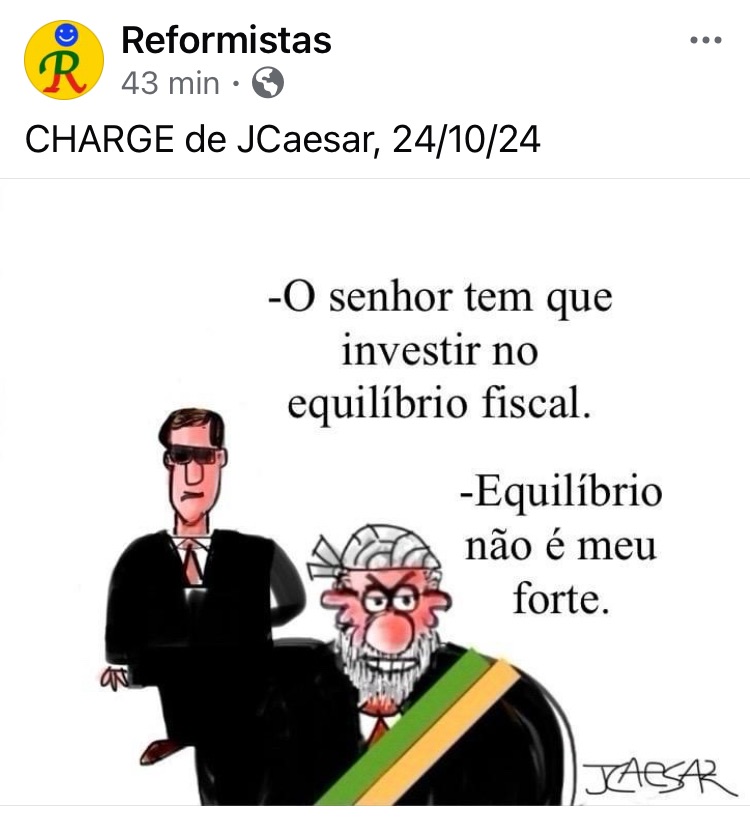This screenshot has height=831, width=750.
Task: Open the Reformistas page name
Action: [225, 40]
